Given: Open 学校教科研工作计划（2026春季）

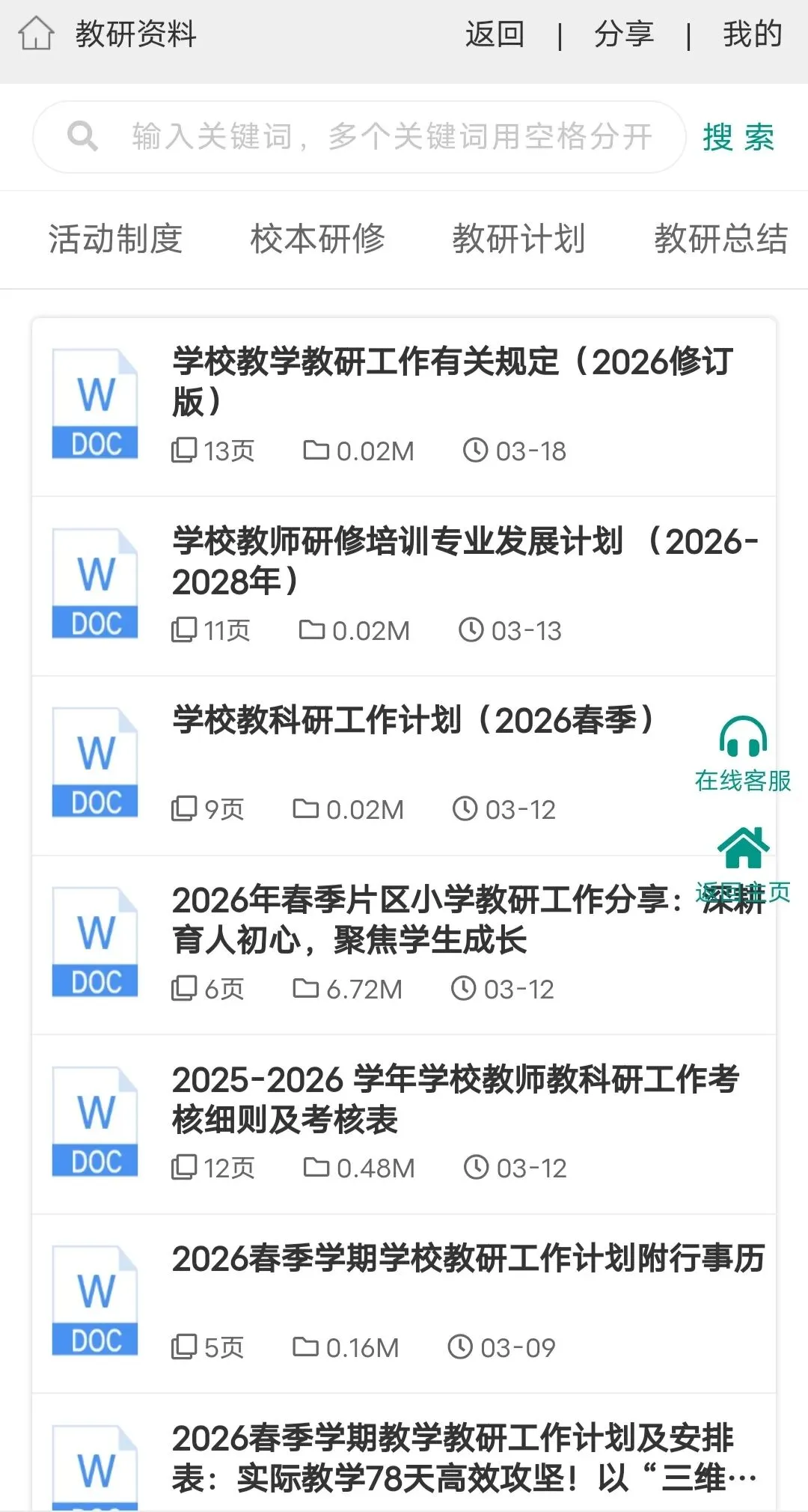Looking at the screenshot, I should (413, 721).
